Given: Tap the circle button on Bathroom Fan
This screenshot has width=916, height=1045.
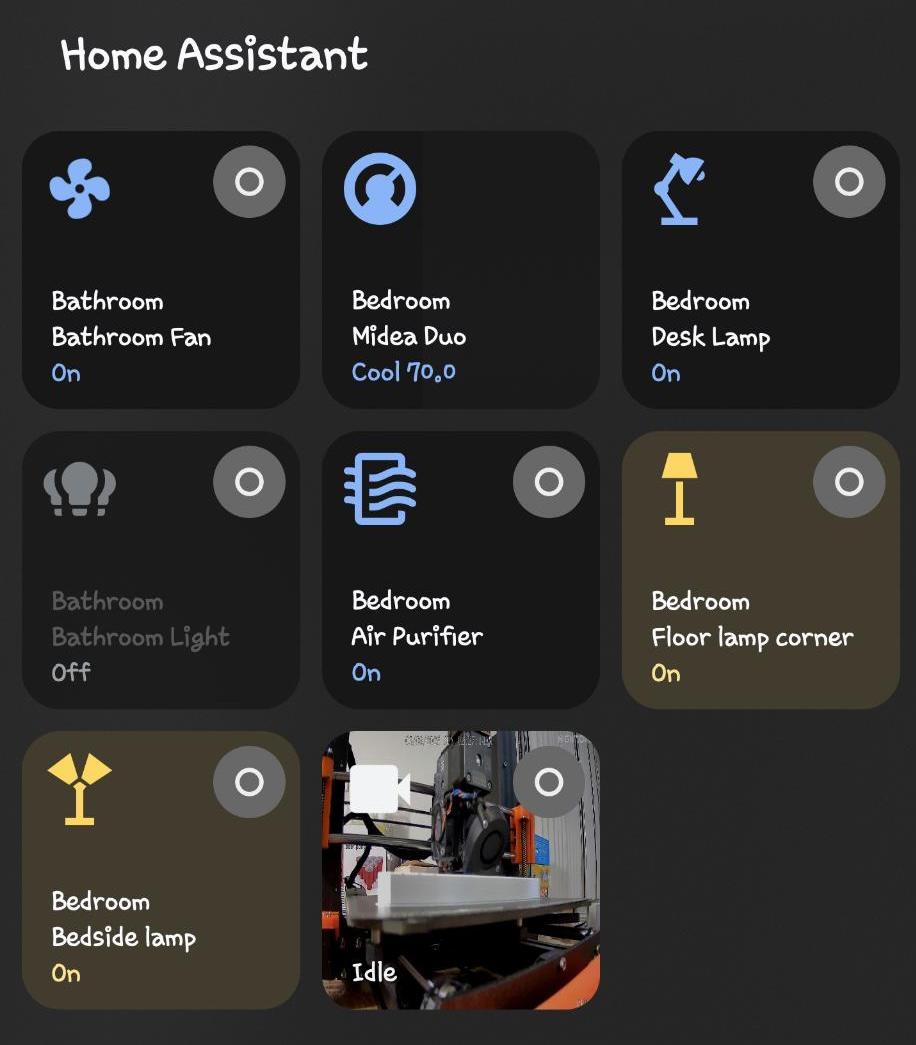Looking at the screenshot, I should [249, 182].
